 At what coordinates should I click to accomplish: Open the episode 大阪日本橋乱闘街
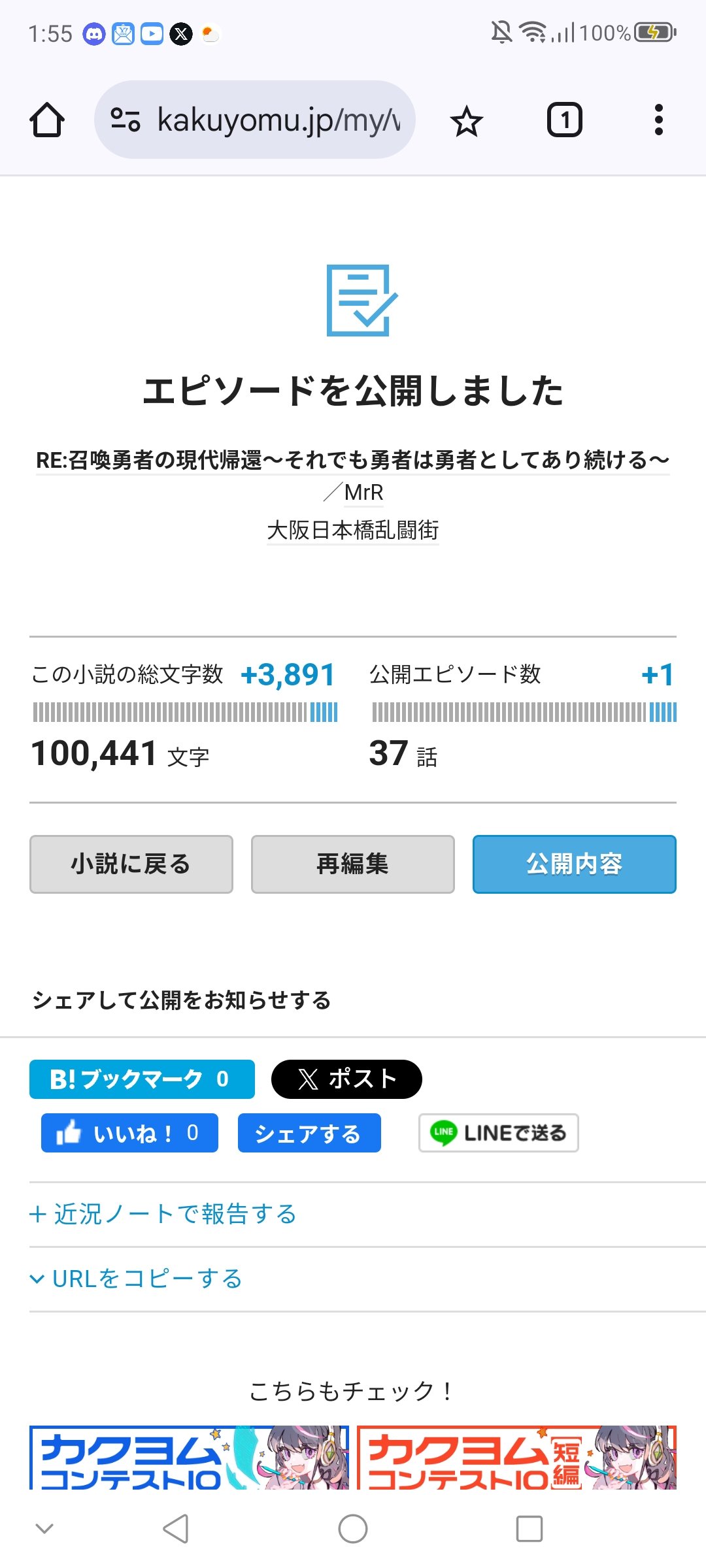coord(353,530)
